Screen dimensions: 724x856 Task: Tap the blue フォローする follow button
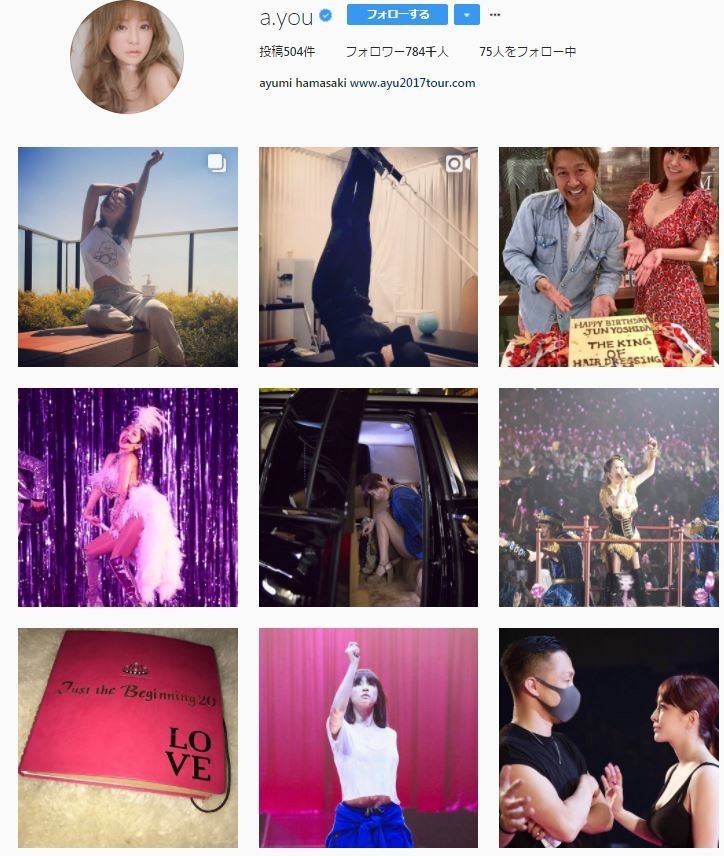click(x=397, y=15)
